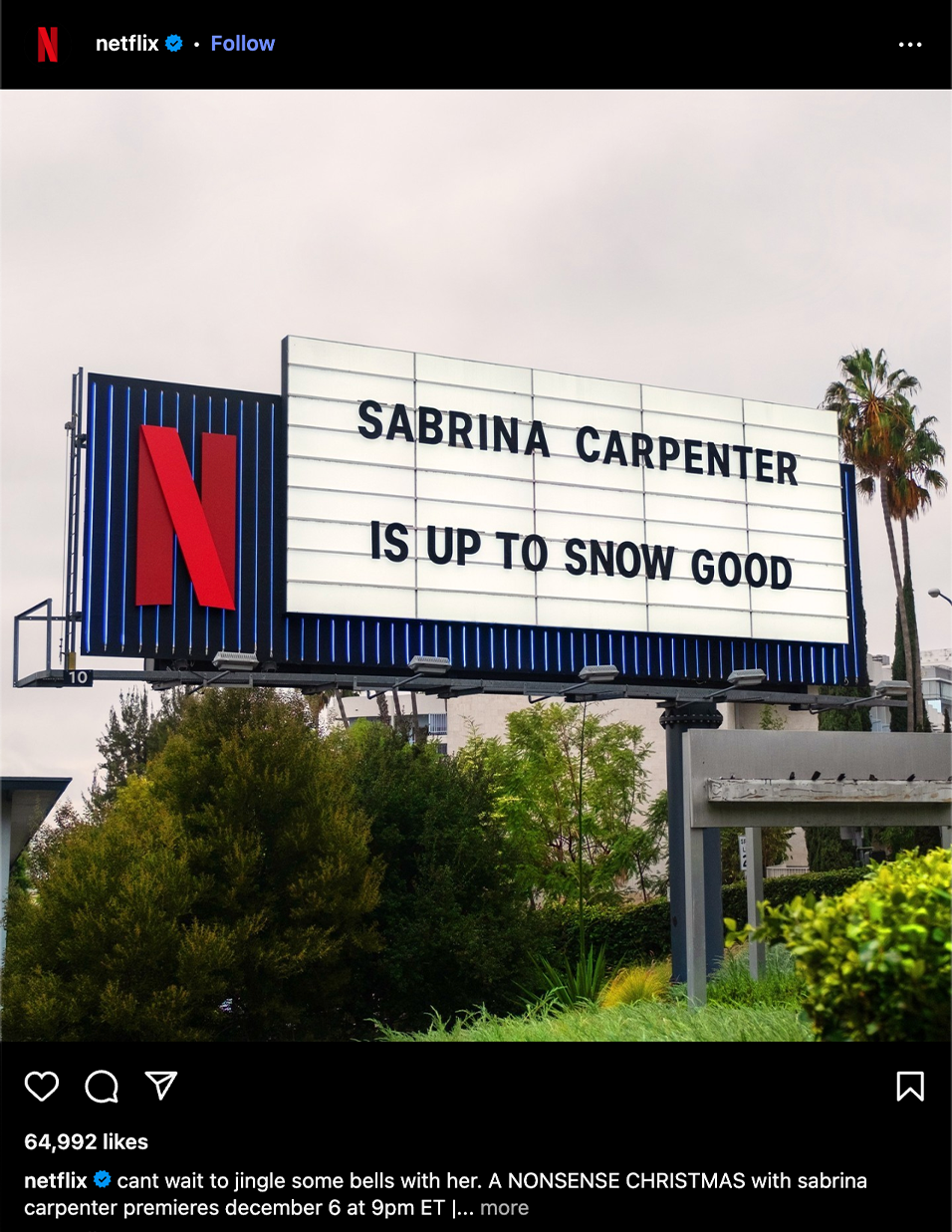Image resolution: width=952 pixels, height=1232 pixels.
Task: Open the post overflow menu
Action: [x=909, y=45]
